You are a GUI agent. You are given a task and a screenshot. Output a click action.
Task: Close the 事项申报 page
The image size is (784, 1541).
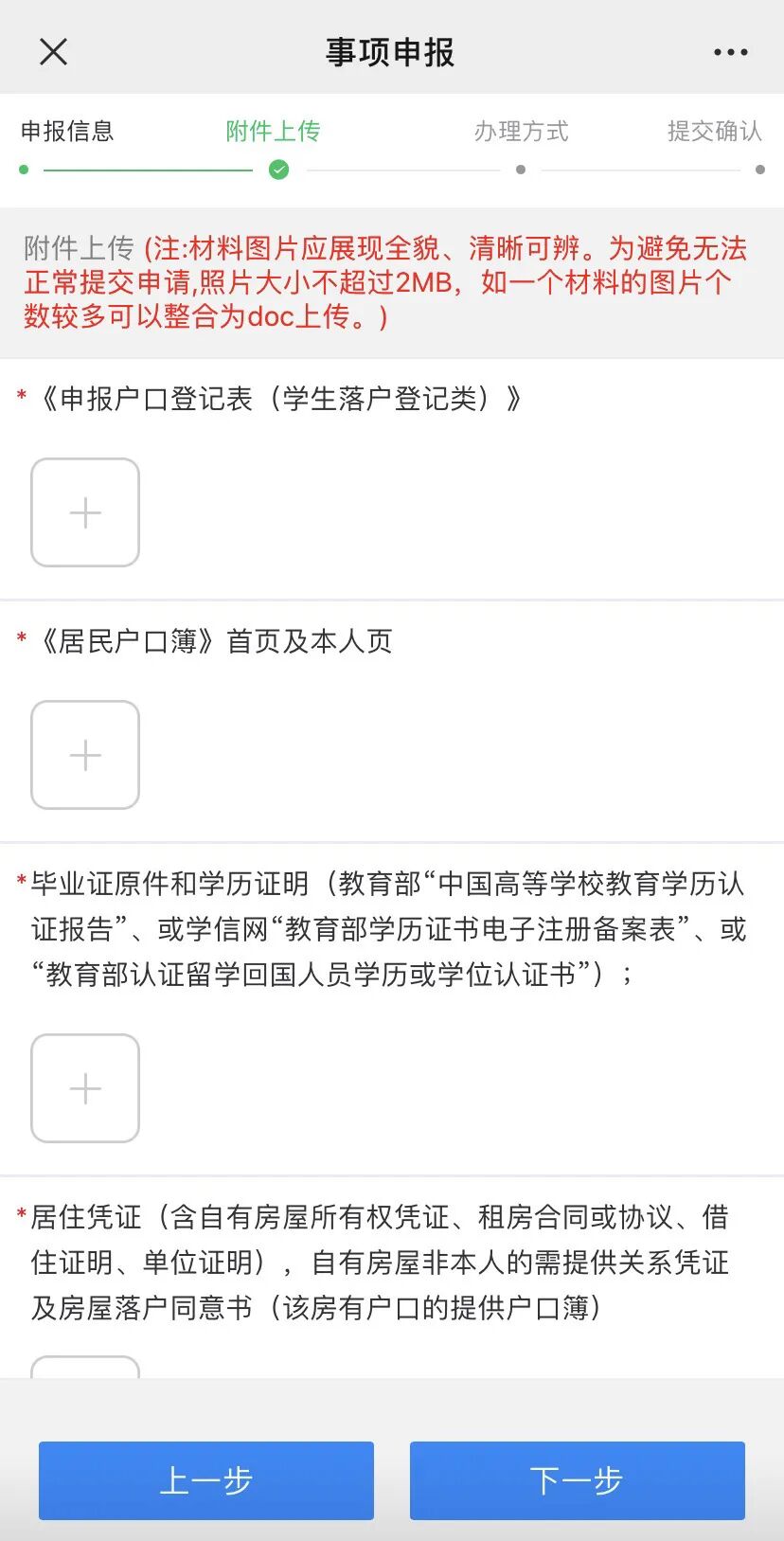pyautogui.click(x=54, y=51)
